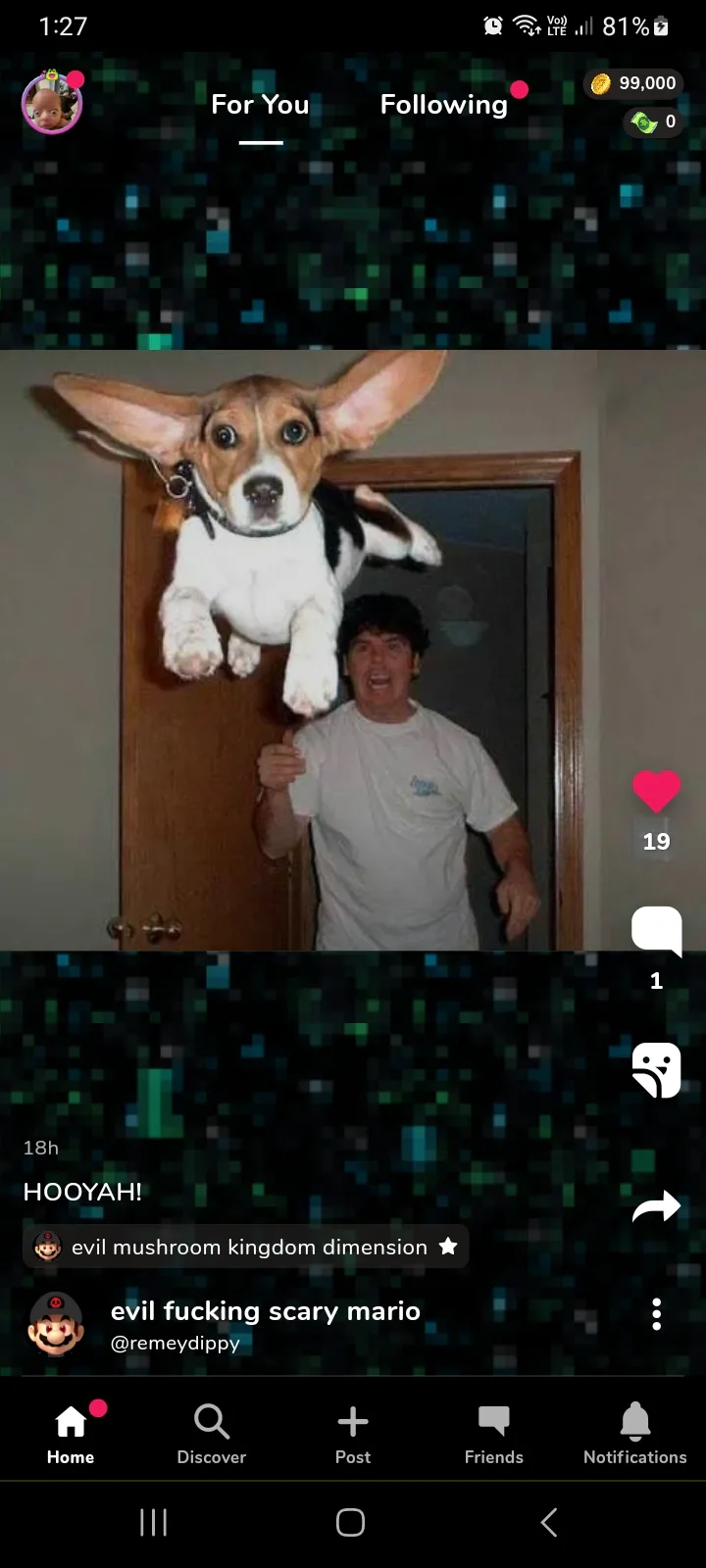Screen dimensions: 706x1568
Task: Like the HOOYAH! post
Action: point(656,792)
